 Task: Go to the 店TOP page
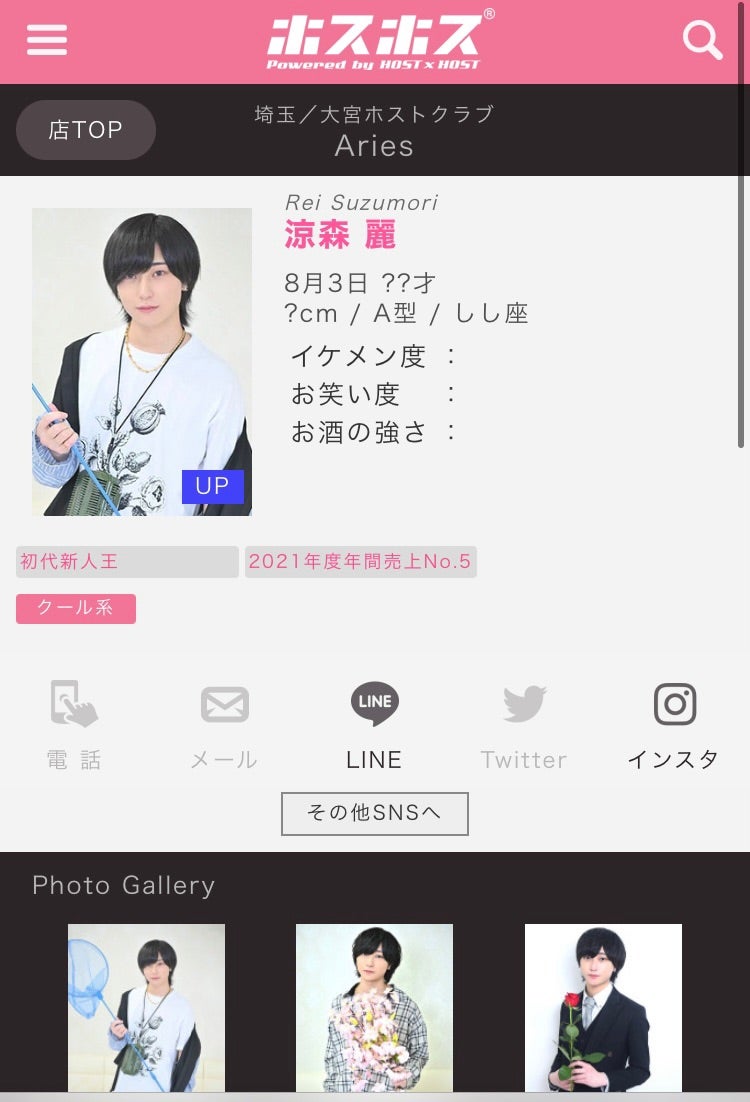[85, 130]
